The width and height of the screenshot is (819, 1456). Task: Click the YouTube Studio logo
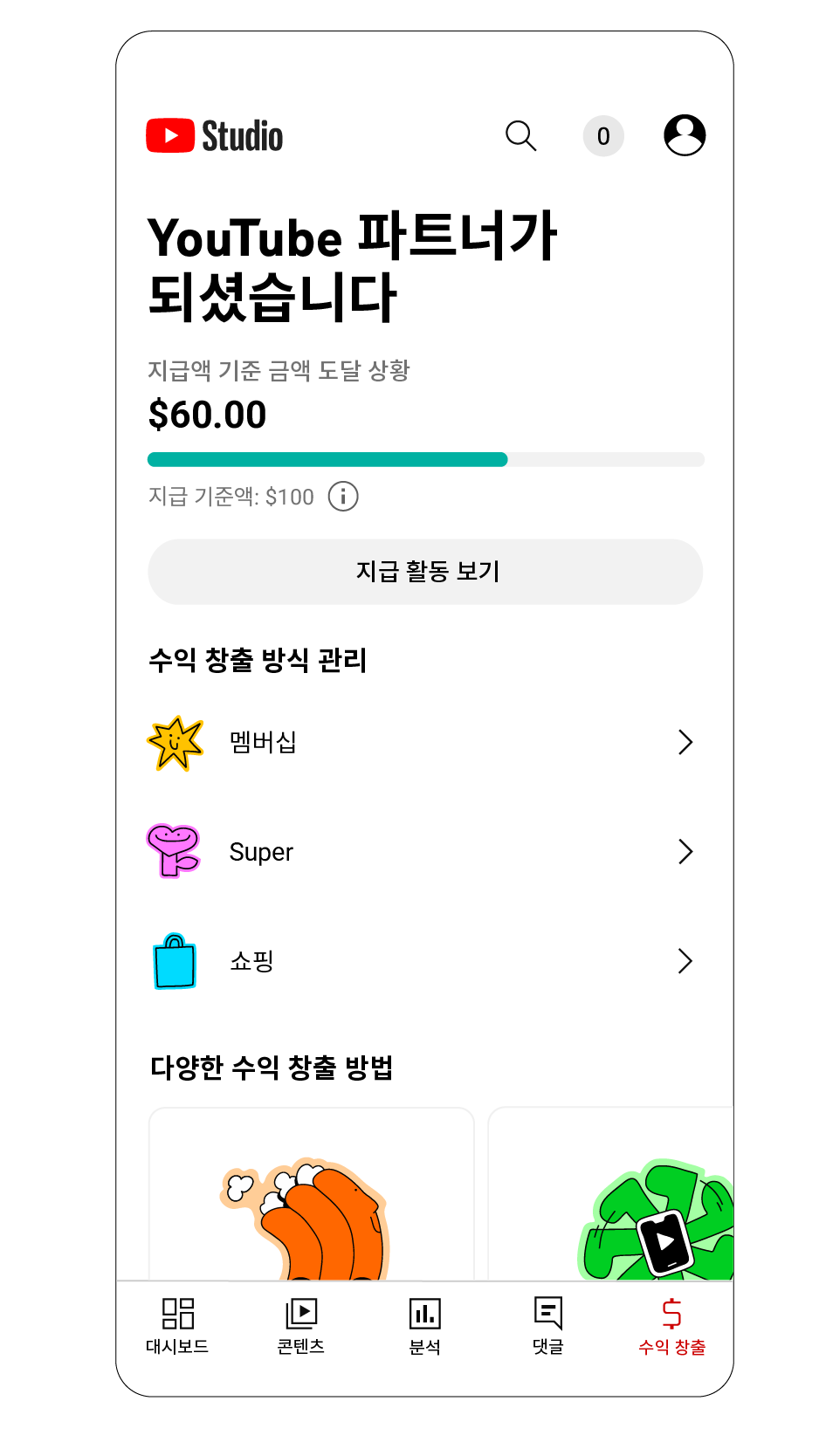(214, 134)
